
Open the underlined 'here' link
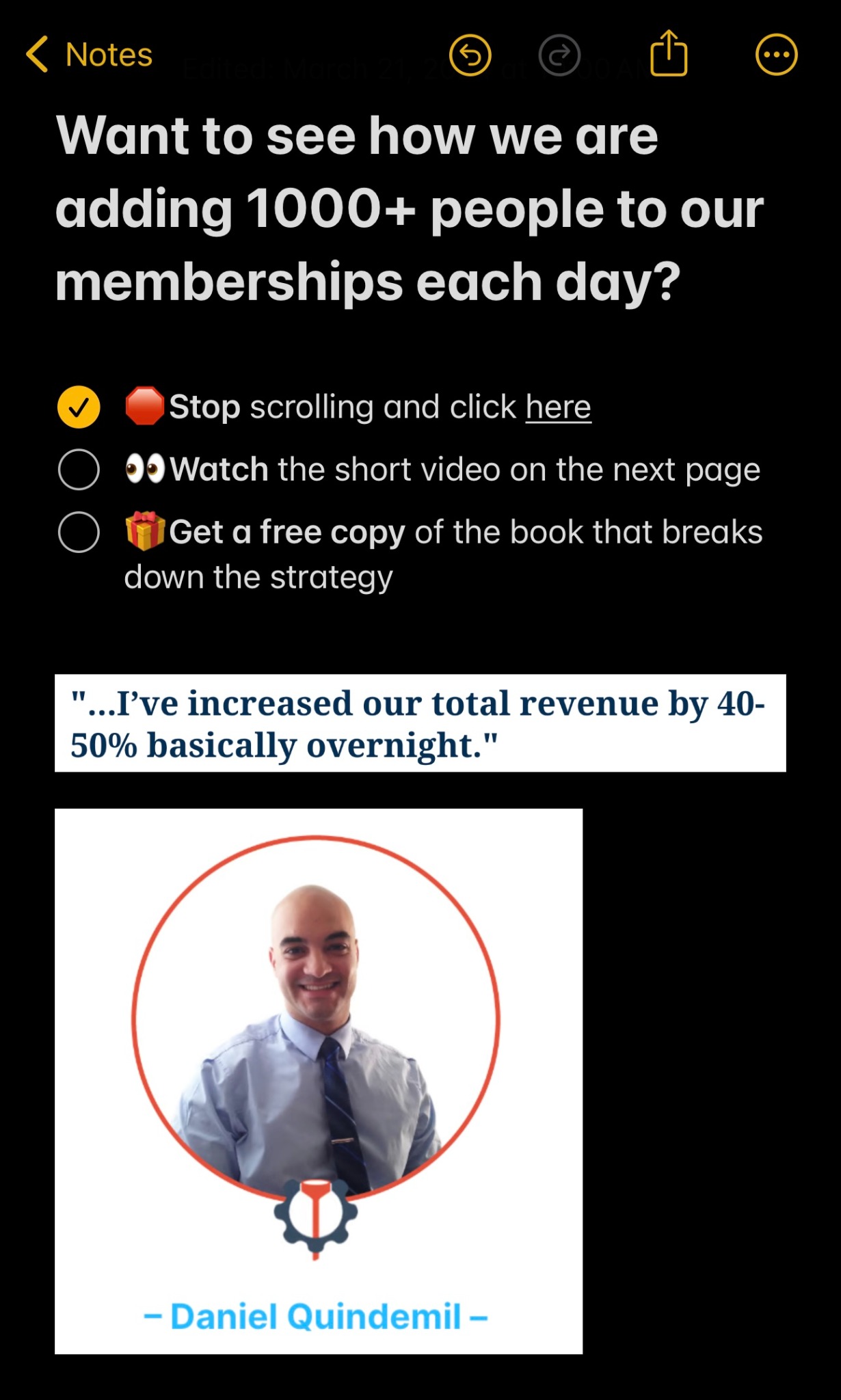(x=558, y=407)
